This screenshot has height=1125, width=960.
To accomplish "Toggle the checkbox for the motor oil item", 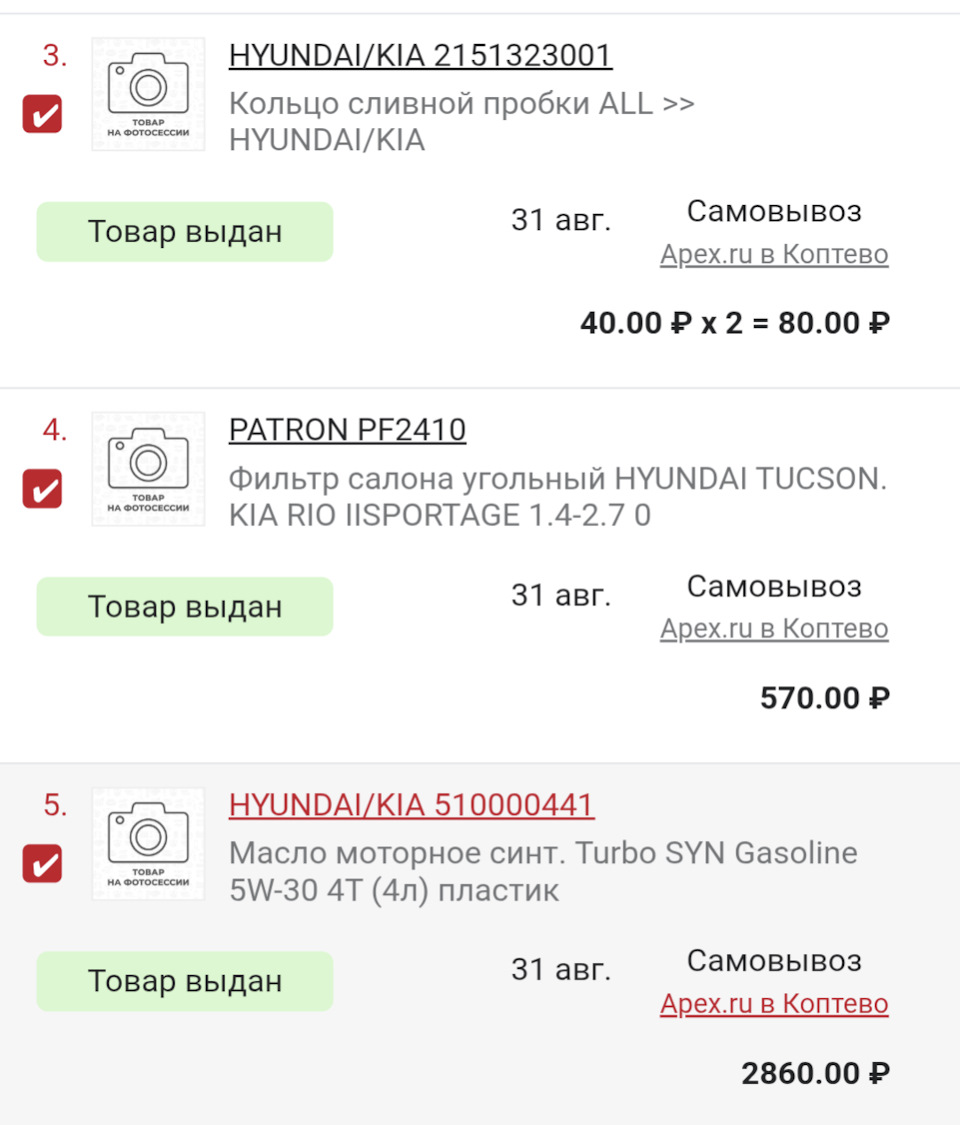I will (x=42, y=864).
